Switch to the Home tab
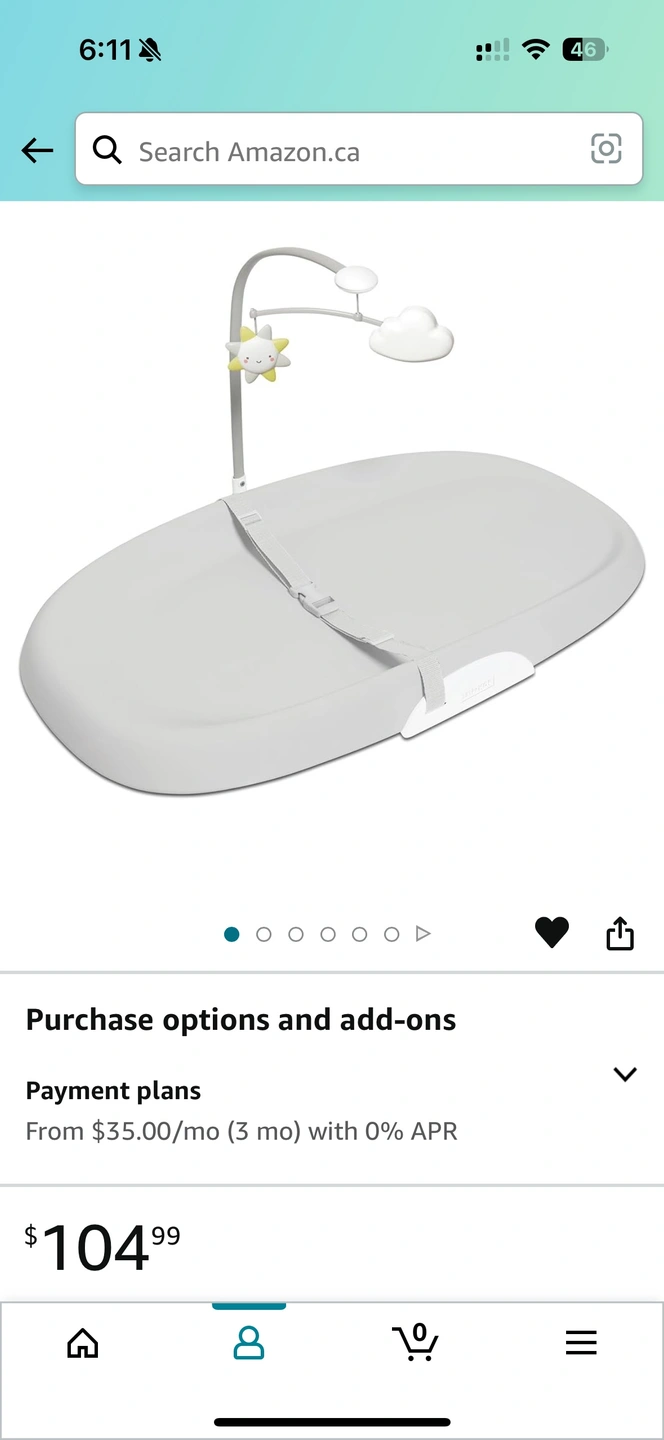 83,1343
